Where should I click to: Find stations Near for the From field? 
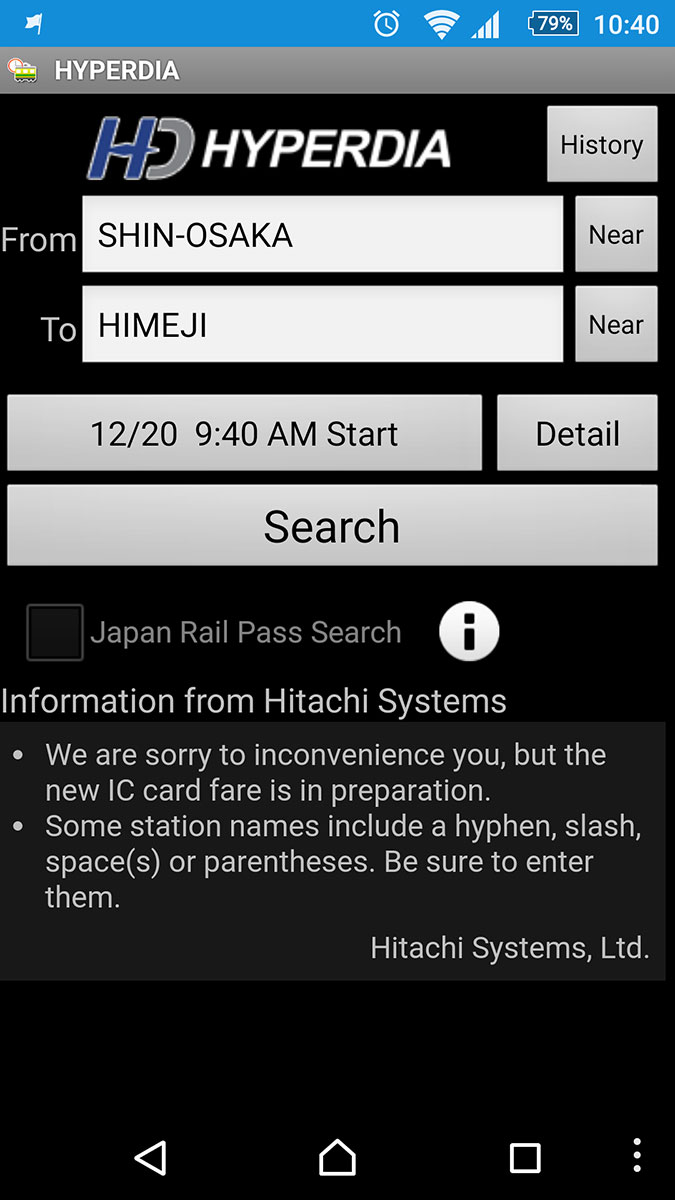tap(616, 234)
